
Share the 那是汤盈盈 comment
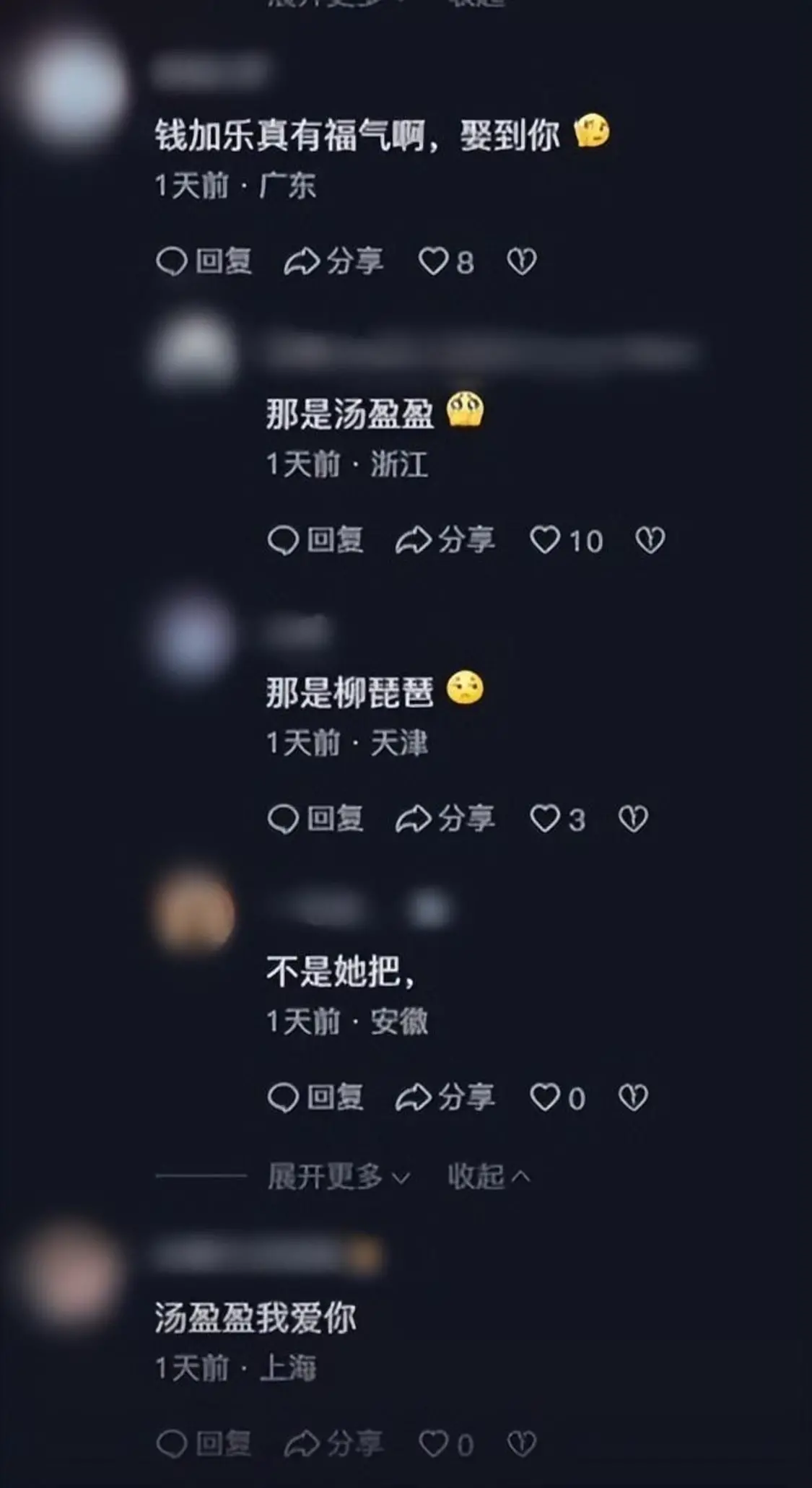445,540
